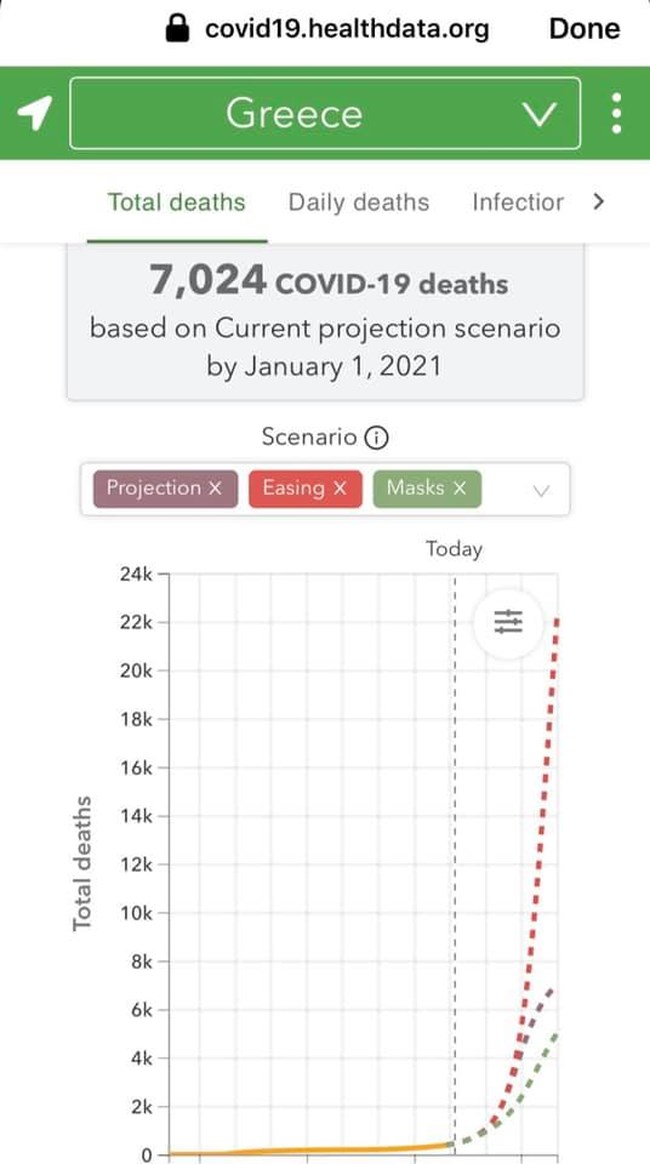This screenshot has width=650, height=1164.
Task: Remove the Easing scenario chip
Action: pyautogui.click(x=340, y=489)
